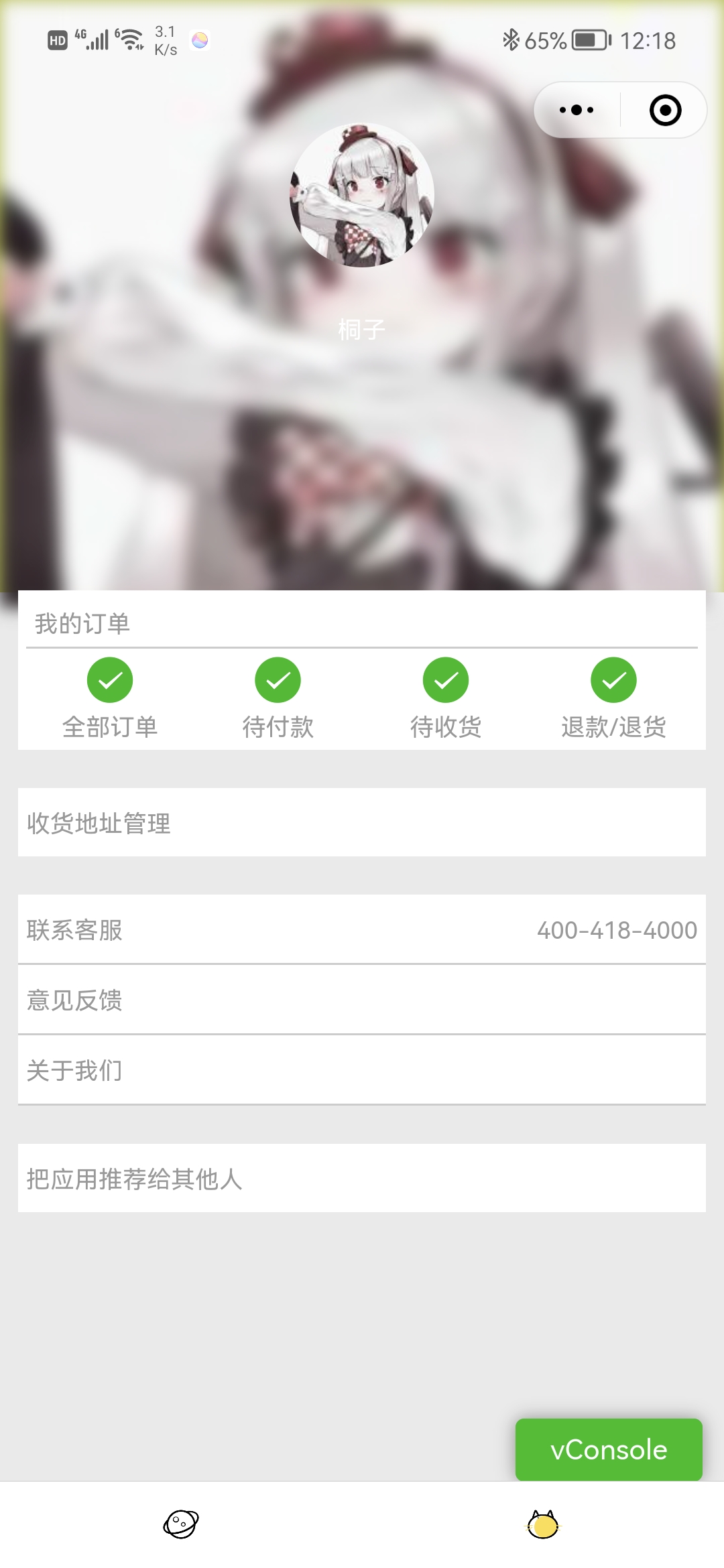Exit mini-program via the circle capsule icon
The image size is (724, 1568).
(x=663, y=109)
